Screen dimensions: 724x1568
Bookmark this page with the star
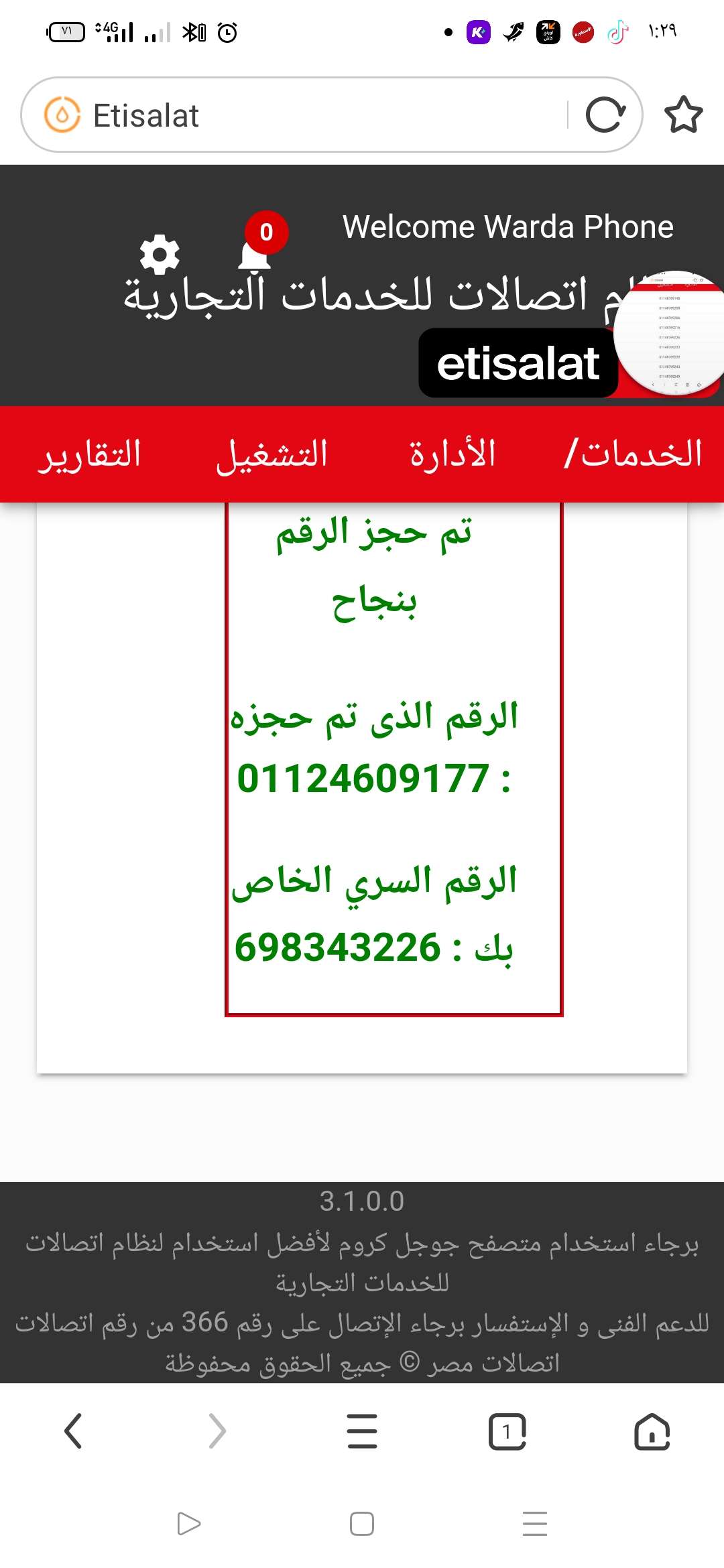click(683, 115)
